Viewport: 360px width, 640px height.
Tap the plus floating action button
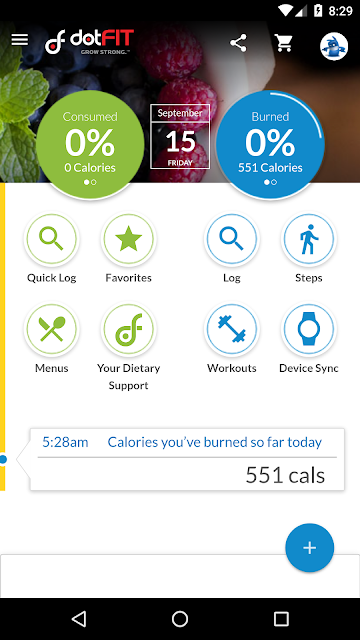point(310,548)
